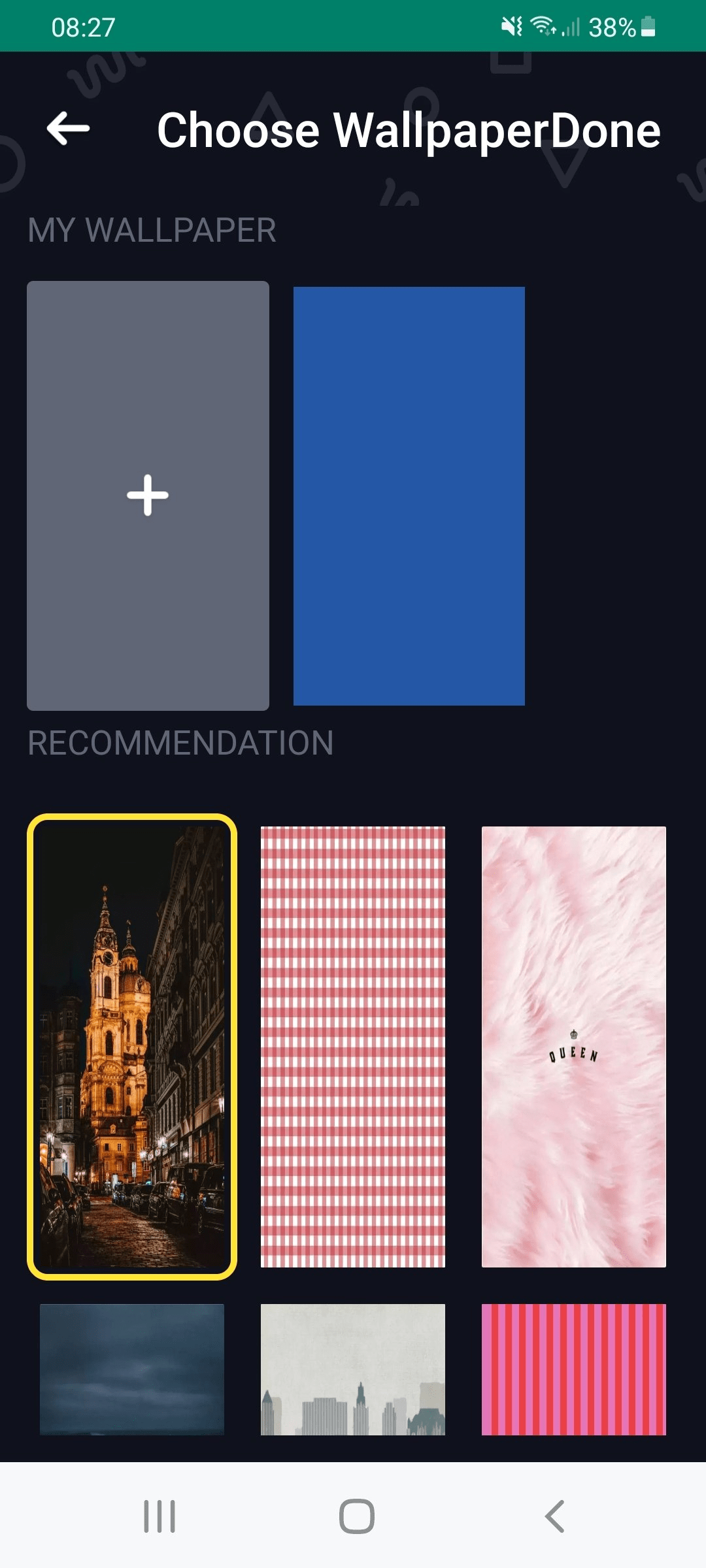Go back using the top-left arrow
Screen dimensions: 706x1568
coord(69,129)
